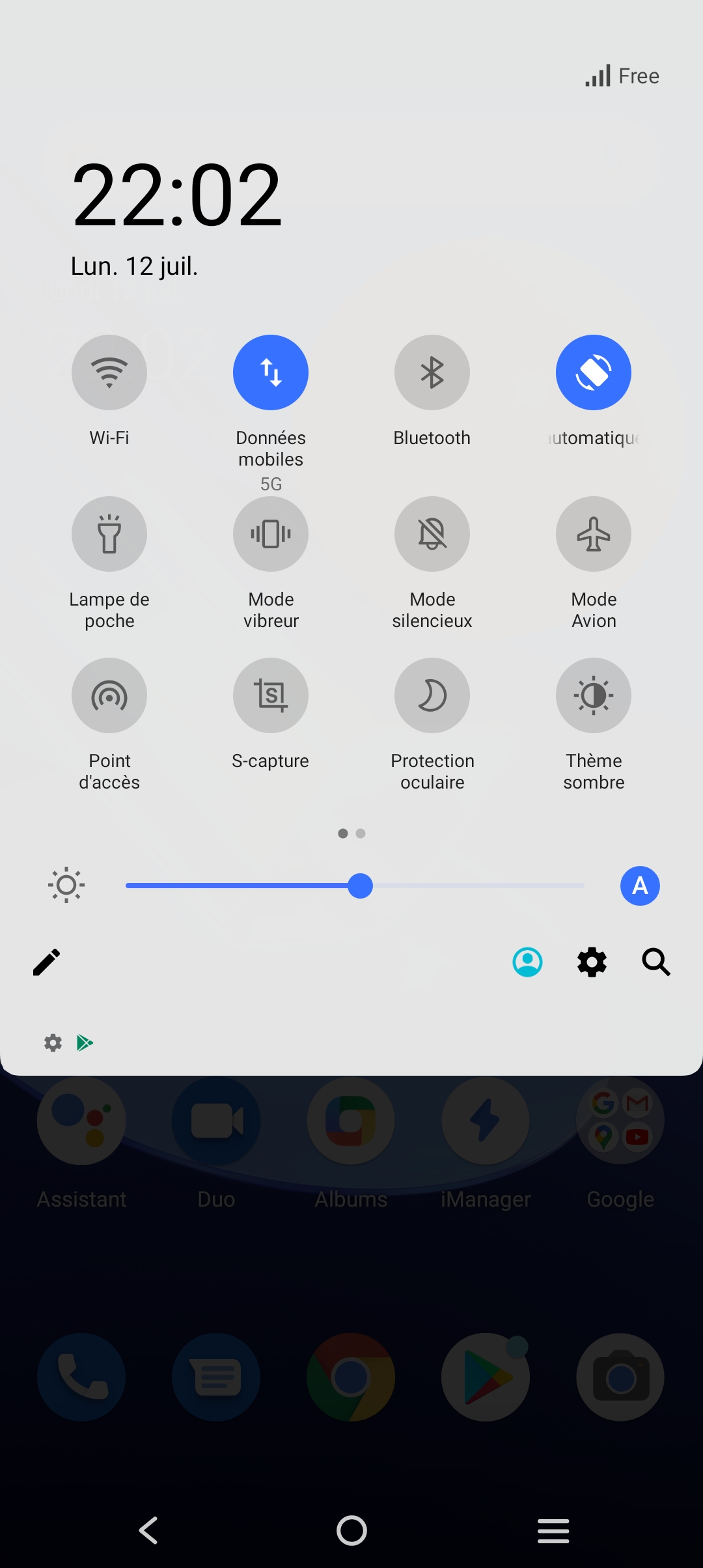The height and width of the screenshot is (1568, 703).
Task: Edit quick settings tiles with pencil
Action: [x=47, y=962]
